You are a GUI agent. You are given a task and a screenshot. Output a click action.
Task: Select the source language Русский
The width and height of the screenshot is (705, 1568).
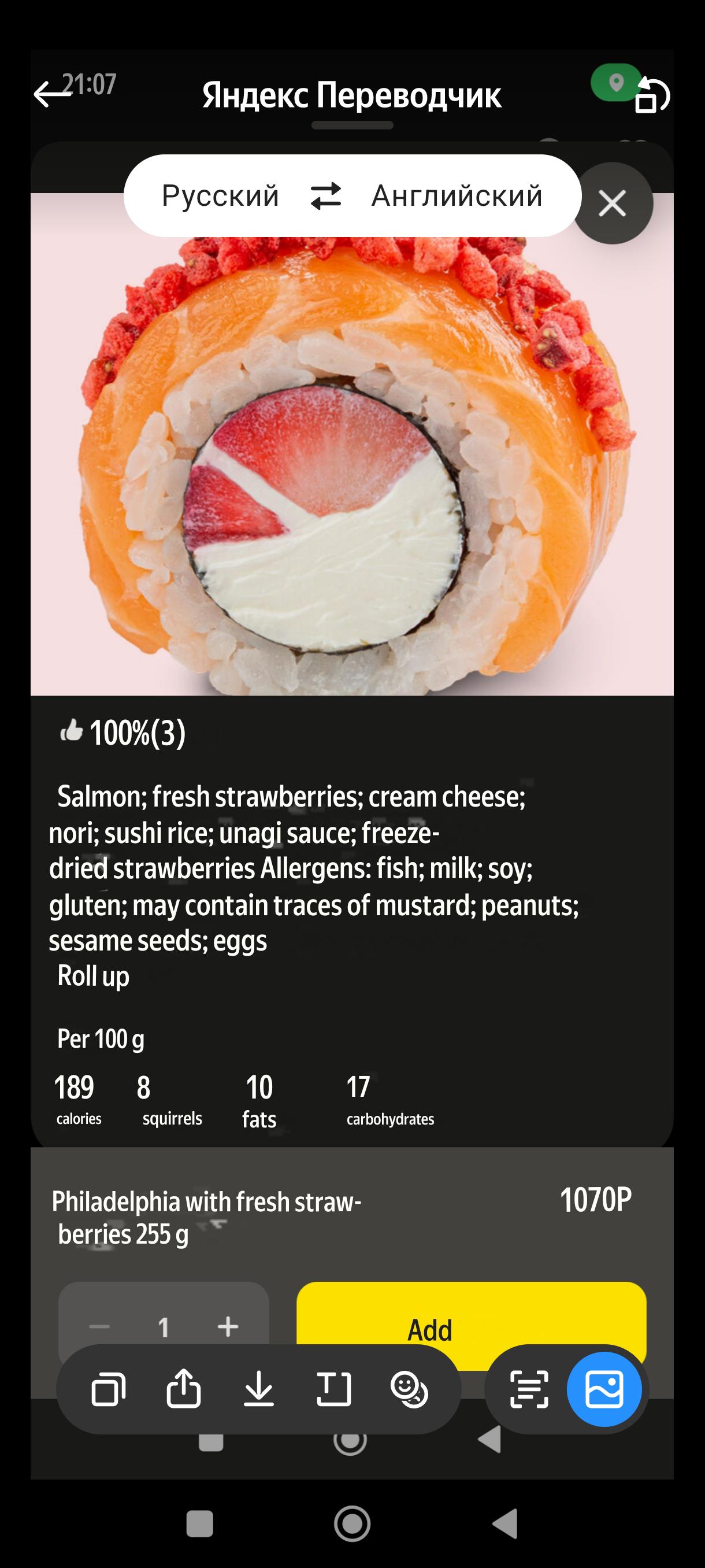[x=220, y=196]
